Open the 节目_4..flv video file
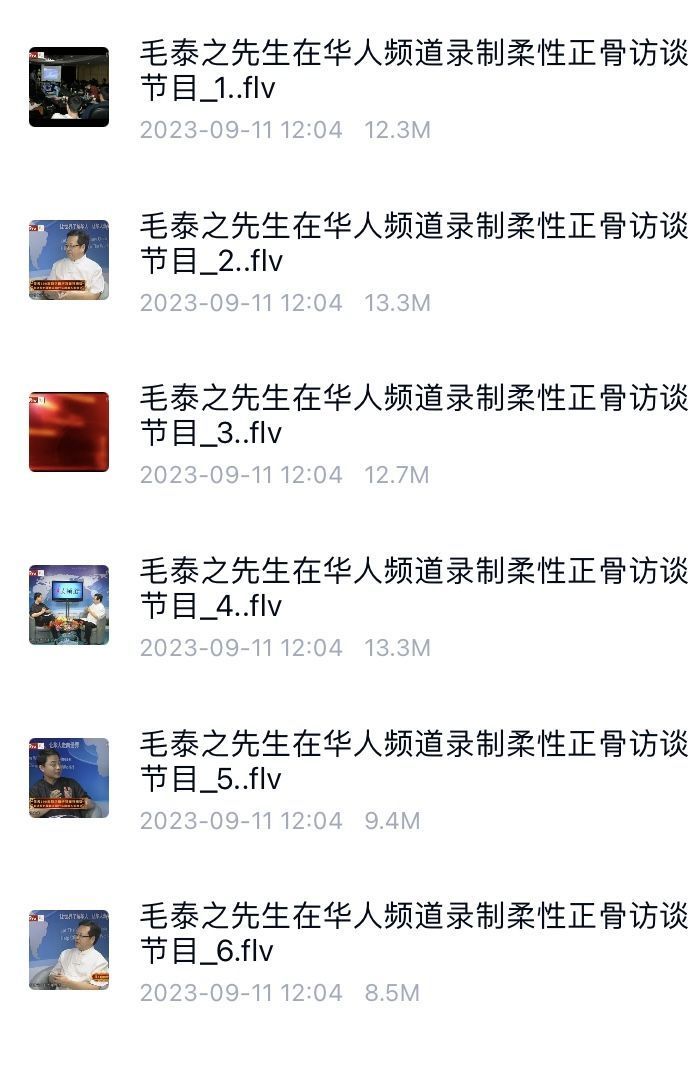This screenshot has height=1072, width=698. 412,589
